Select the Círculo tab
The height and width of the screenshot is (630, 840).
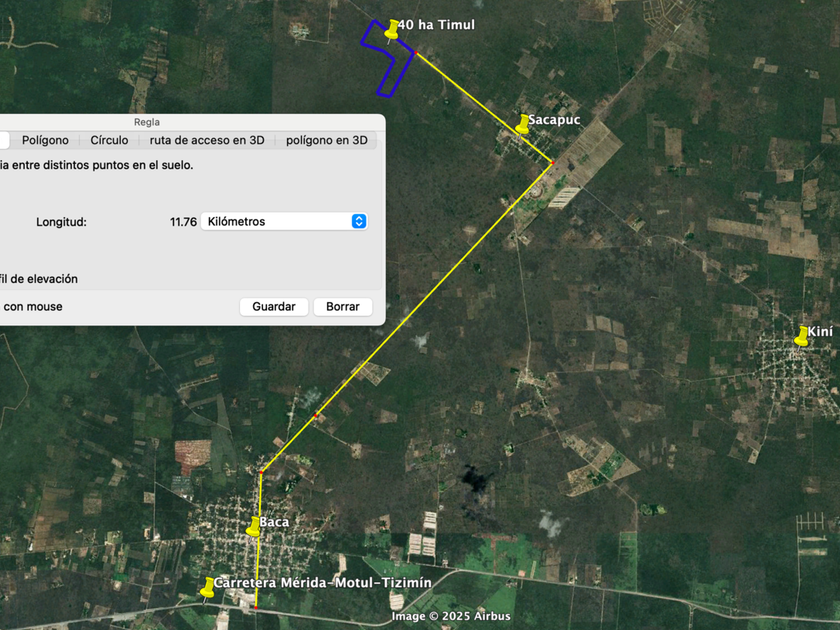[109, 141]
